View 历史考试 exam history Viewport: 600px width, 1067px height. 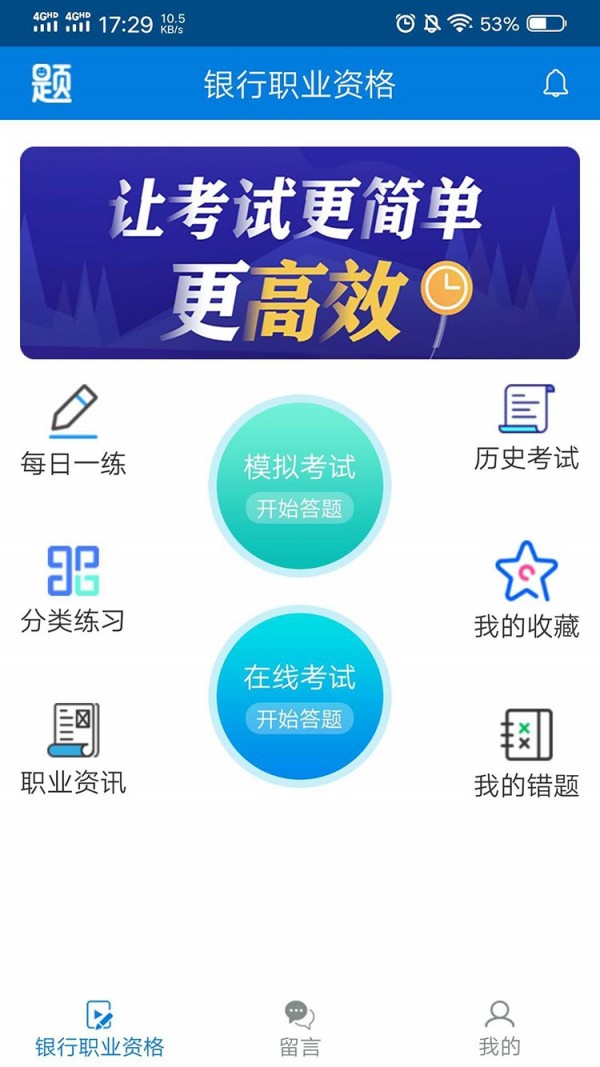526,428
